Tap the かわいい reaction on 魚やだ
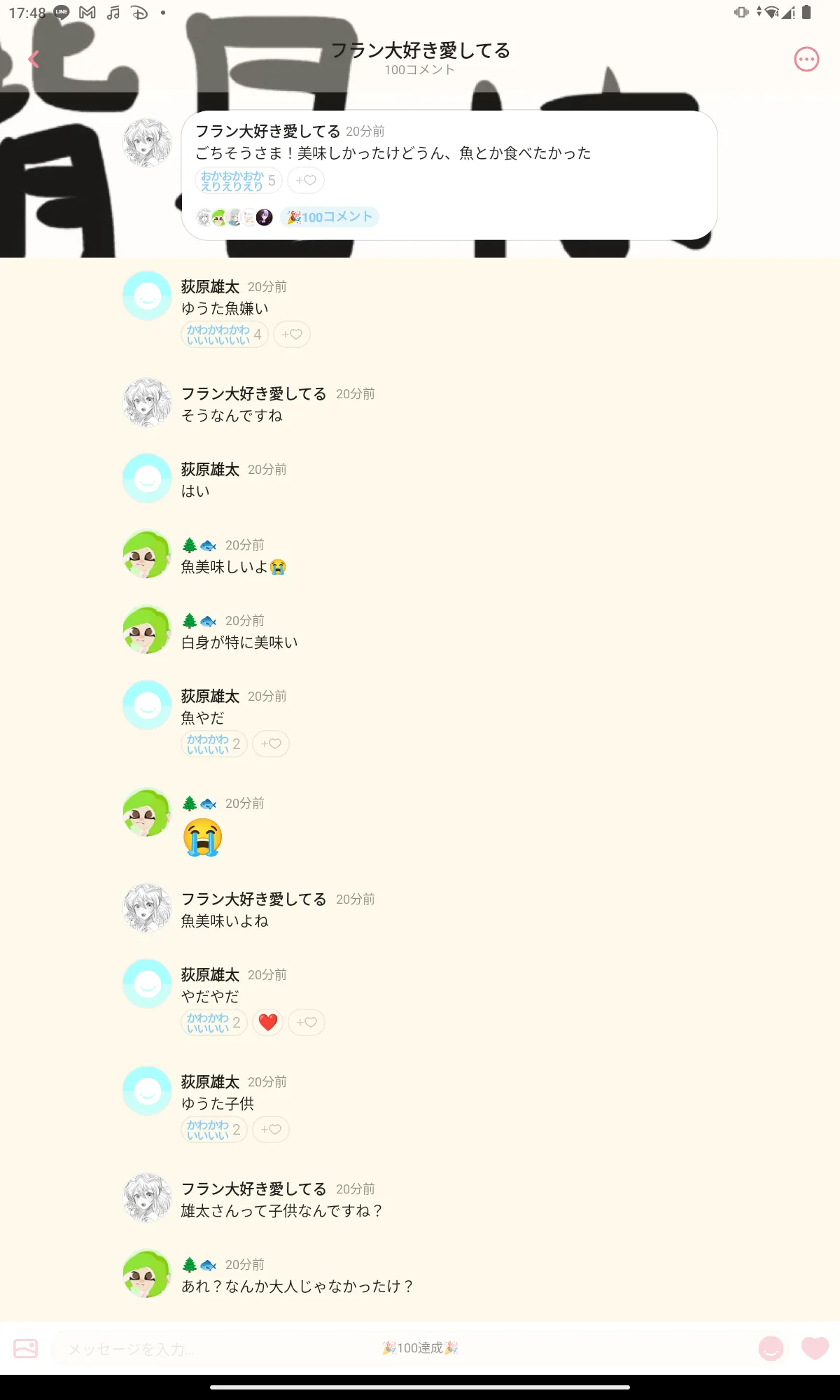The height and width of the screenshot is (1400, 840). click(214, 744)
